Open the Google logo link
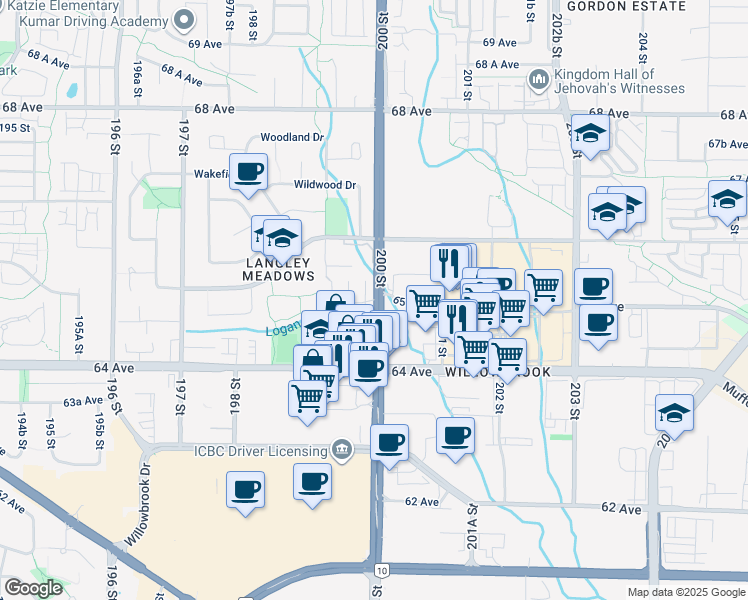748x600 pixels. [x=33, y=588]
